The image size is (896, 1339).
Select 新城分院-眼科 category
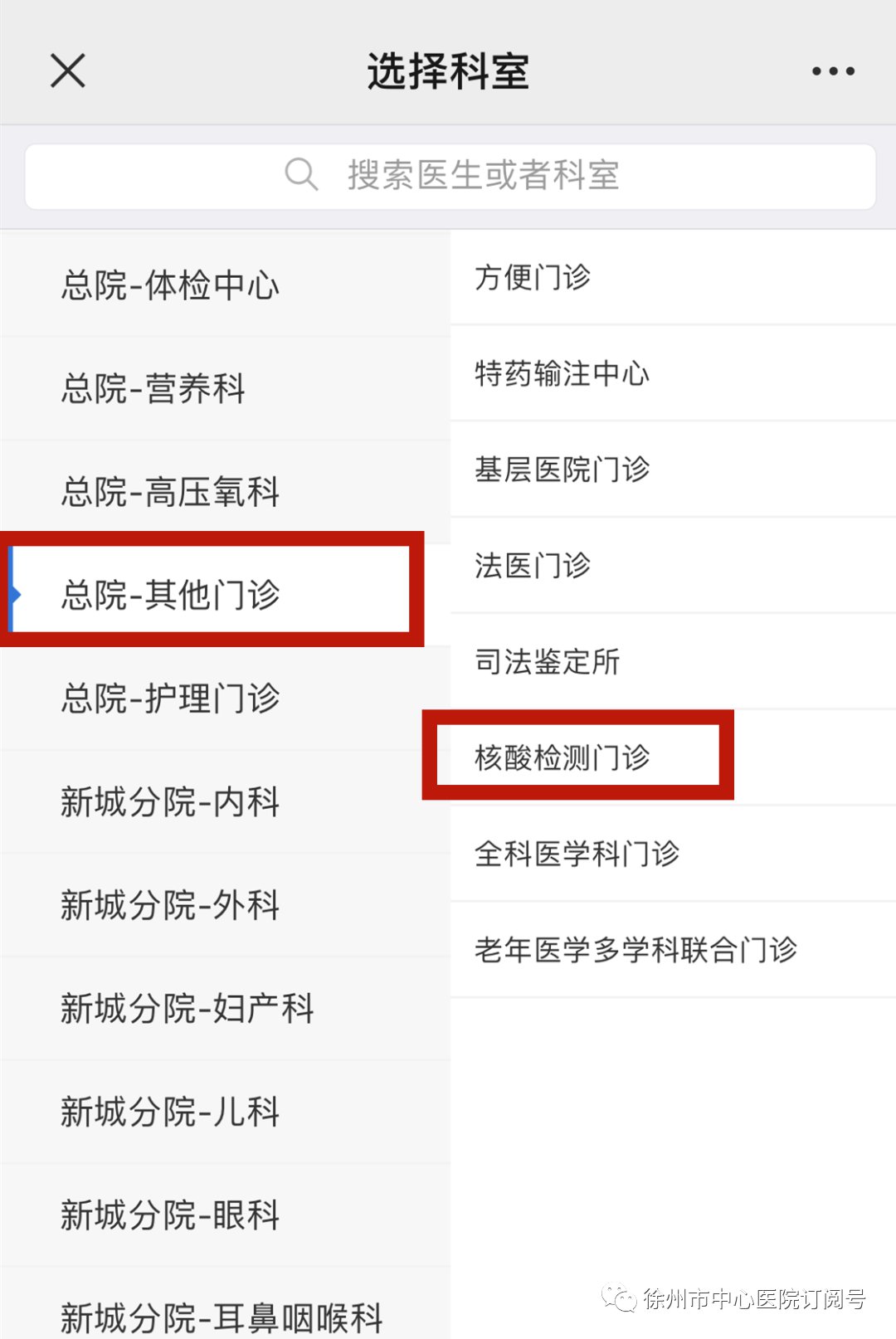225,1215
